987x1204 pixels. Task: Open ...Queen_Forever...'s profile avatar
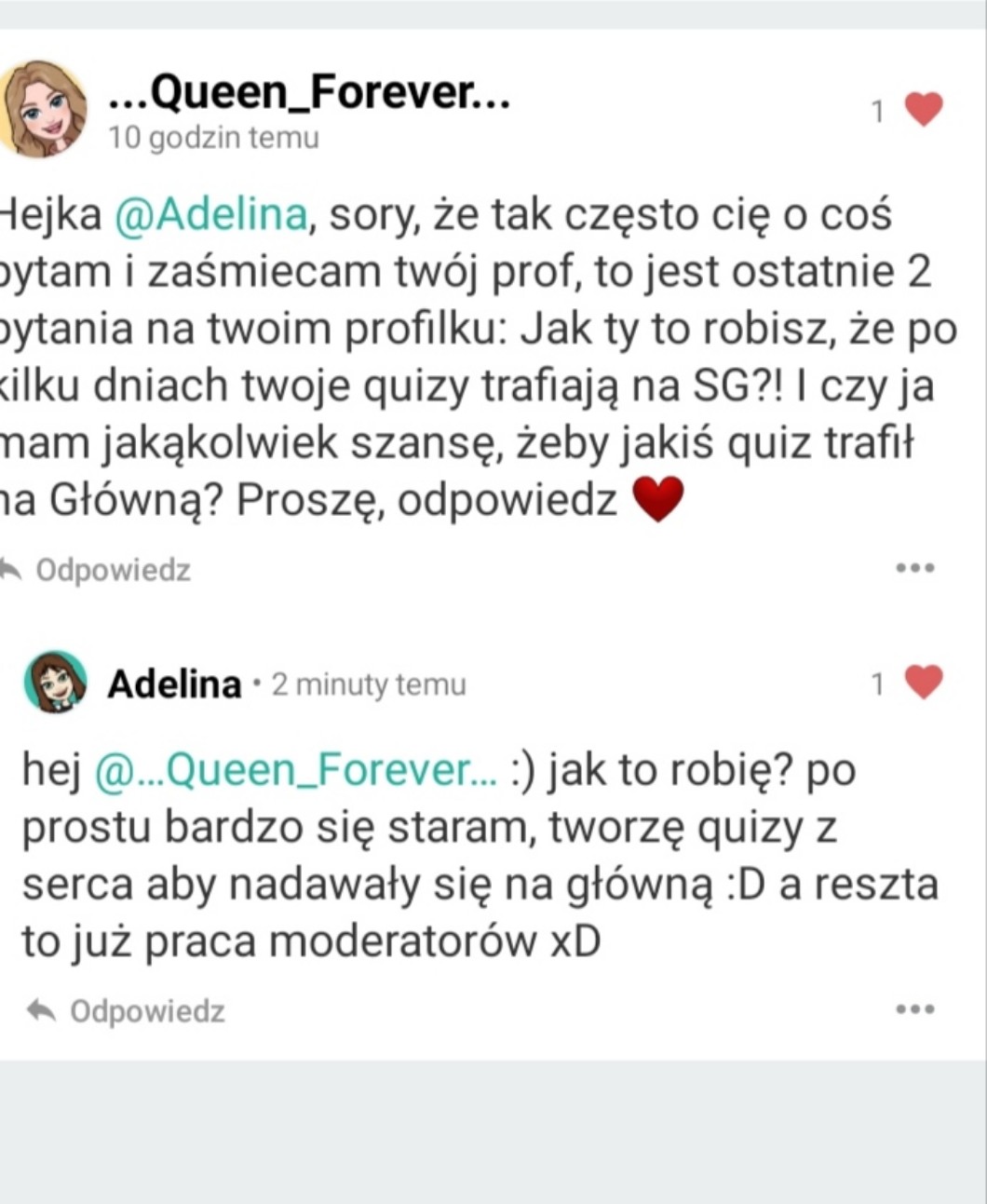click(46, 110)
